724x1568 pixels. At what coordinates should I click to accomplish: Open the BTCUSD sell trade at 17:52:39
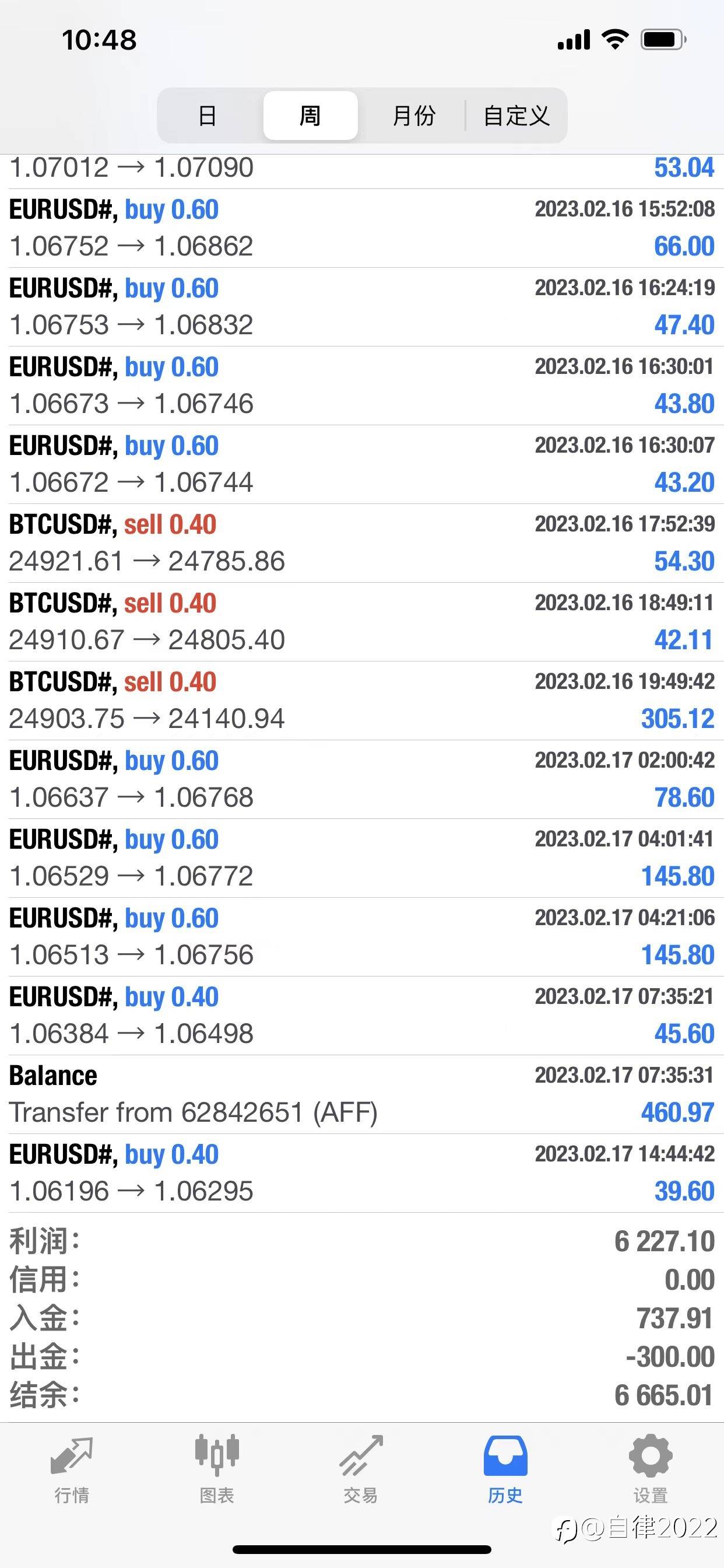(x=362, y=543)
